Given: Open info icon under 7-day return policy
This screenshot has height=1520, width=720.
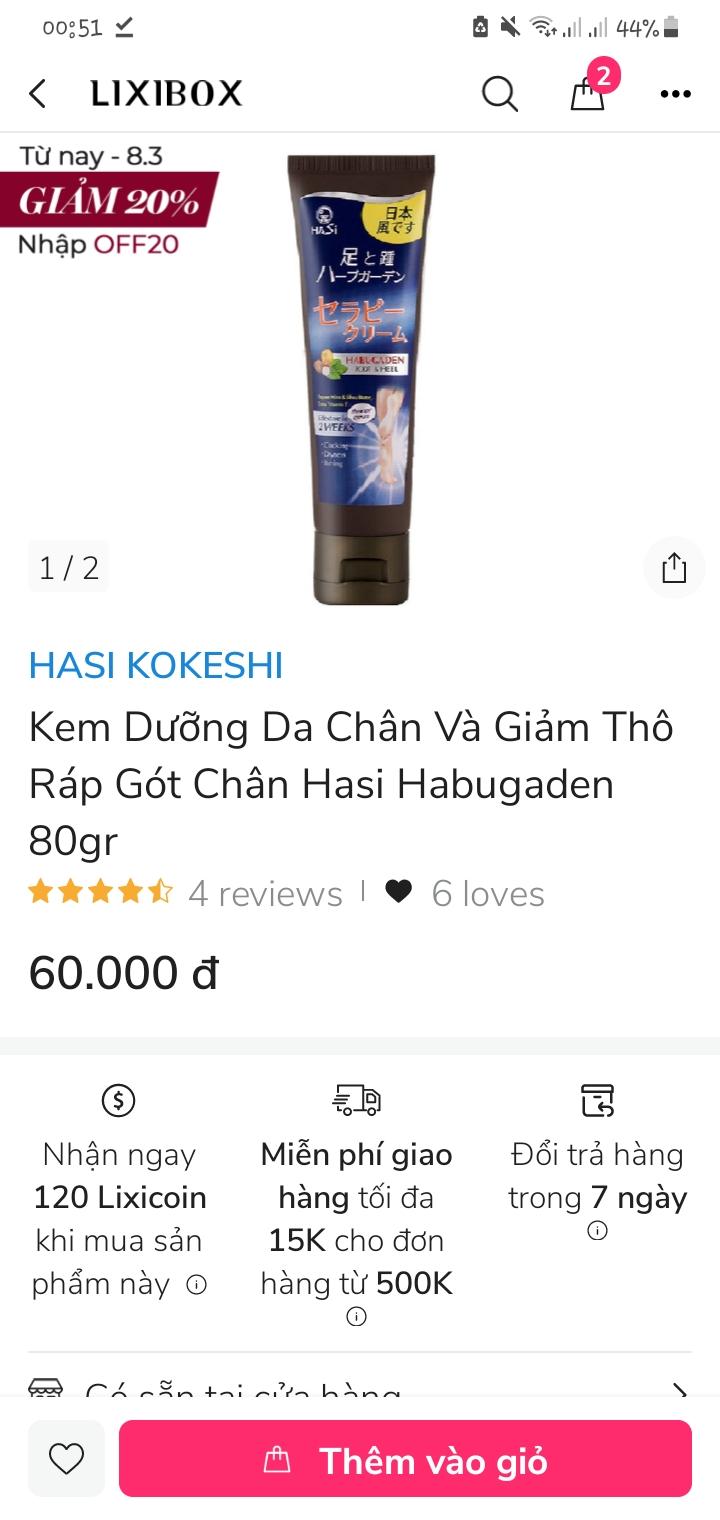Looking at the screenshot, I should pyautogui.click(x=597, y=1231).
